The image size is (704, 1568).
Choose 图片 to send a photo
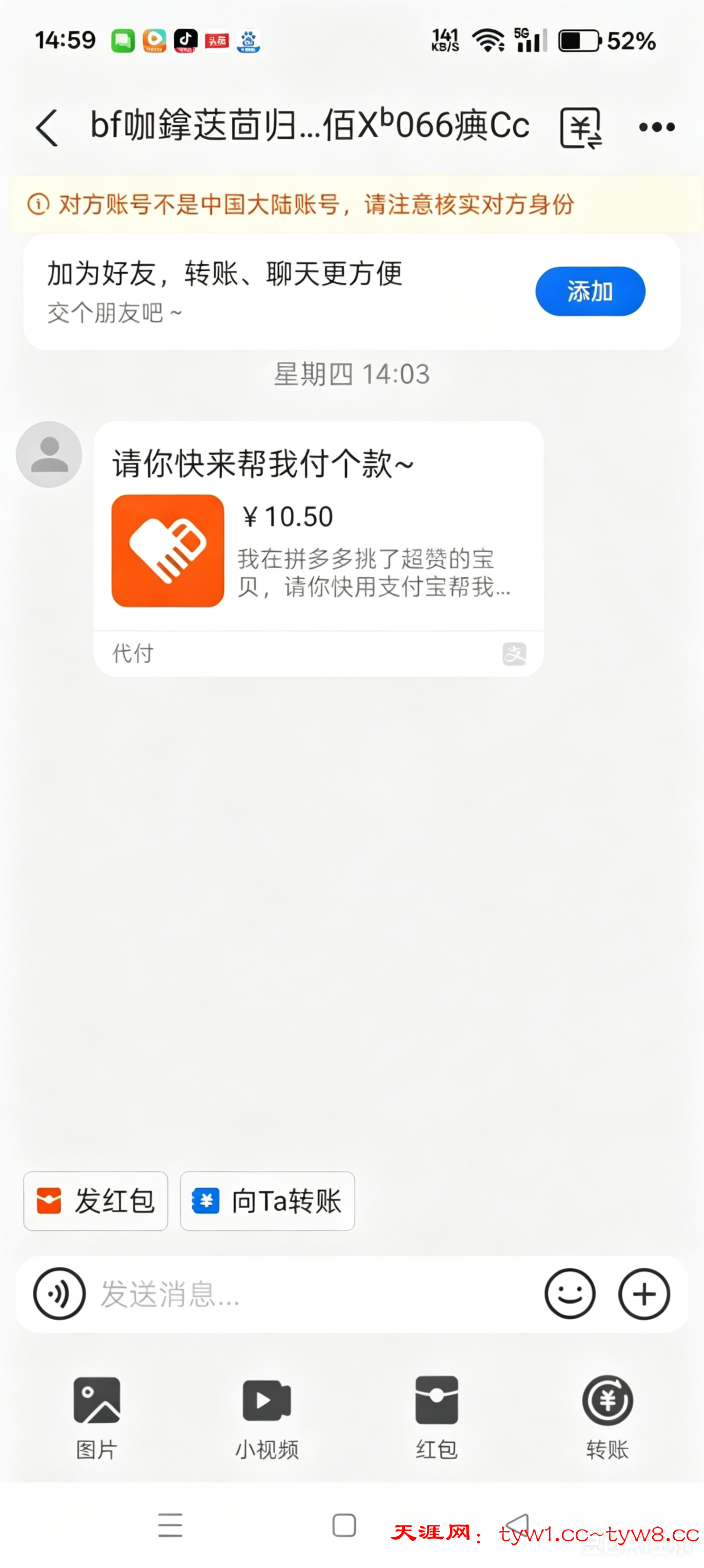(97, 1416)
